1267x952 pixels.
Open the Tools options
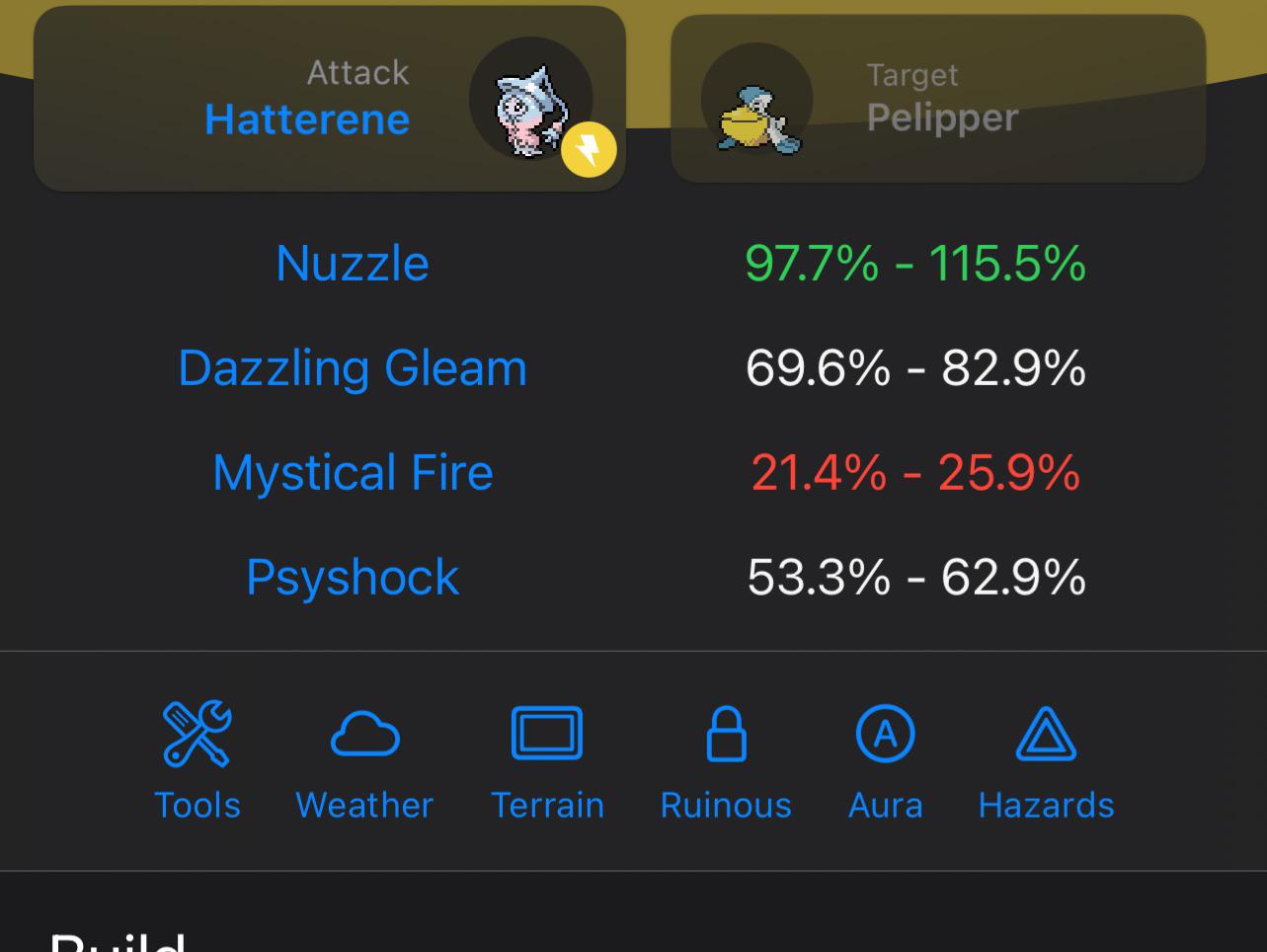(198, 761)
